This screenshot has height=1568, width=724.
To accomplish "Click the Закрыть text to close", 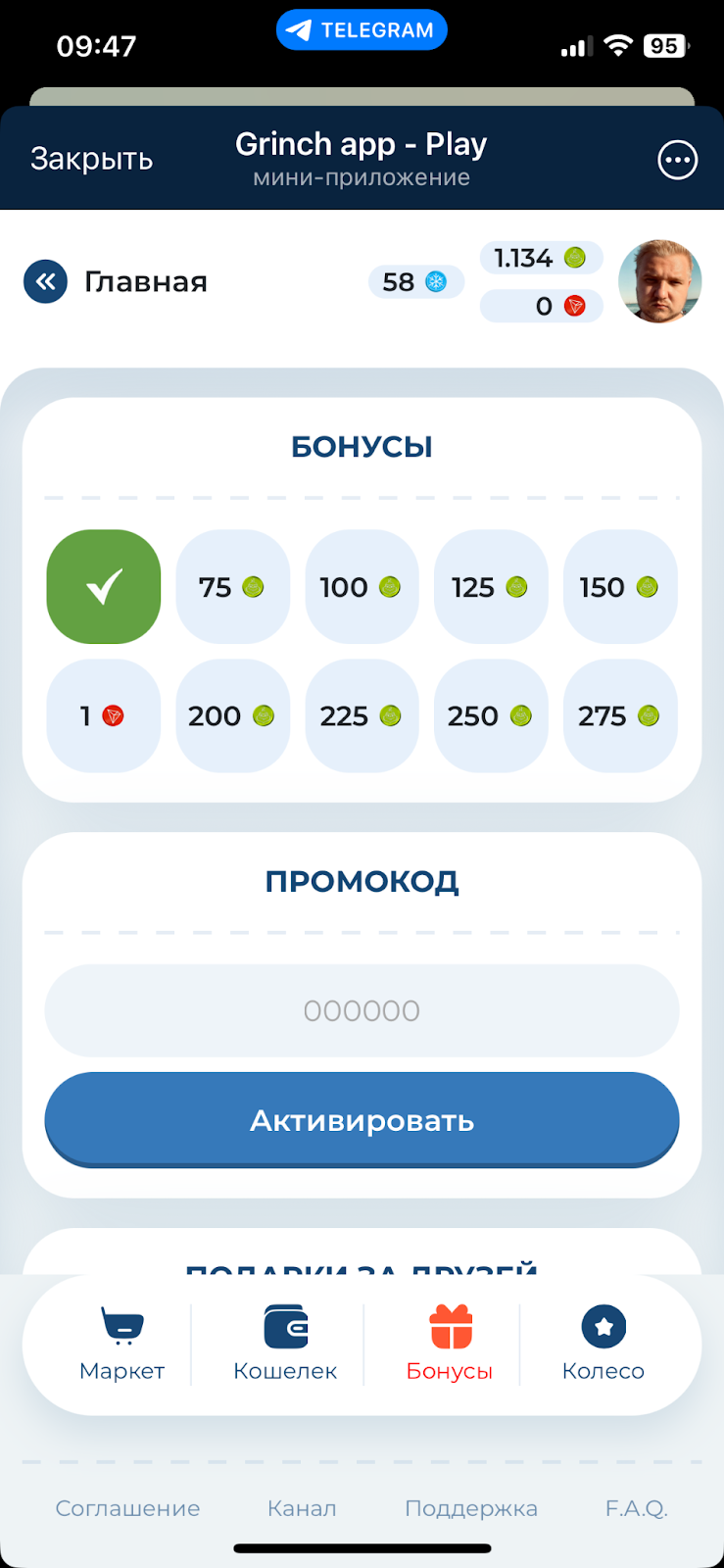I will pyautogui.click(x=91, y=158).
